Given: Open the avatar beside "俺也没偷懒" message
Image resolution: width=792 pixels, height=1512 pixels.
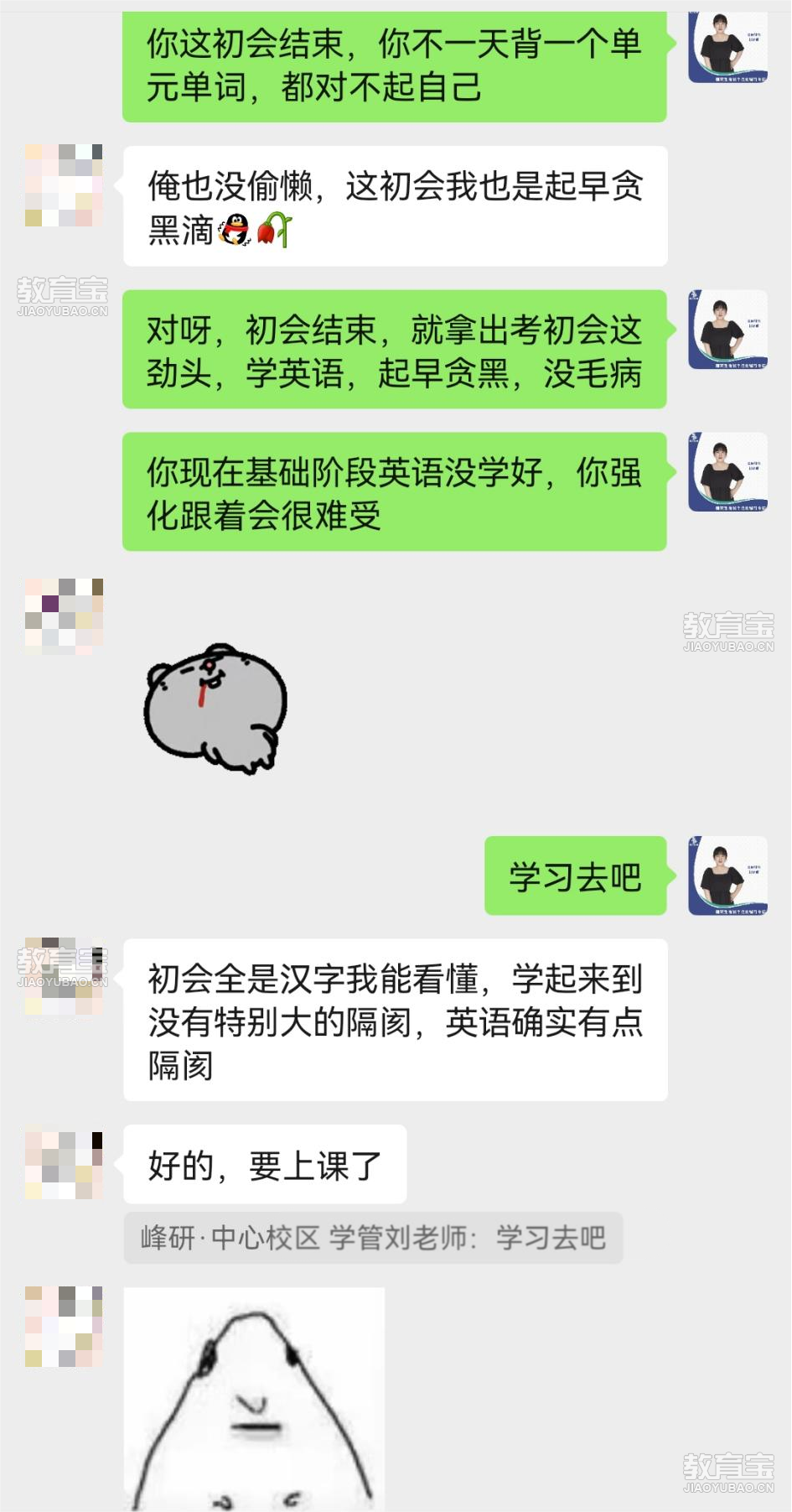Looking at the screenshot, I should click(64, 185).
